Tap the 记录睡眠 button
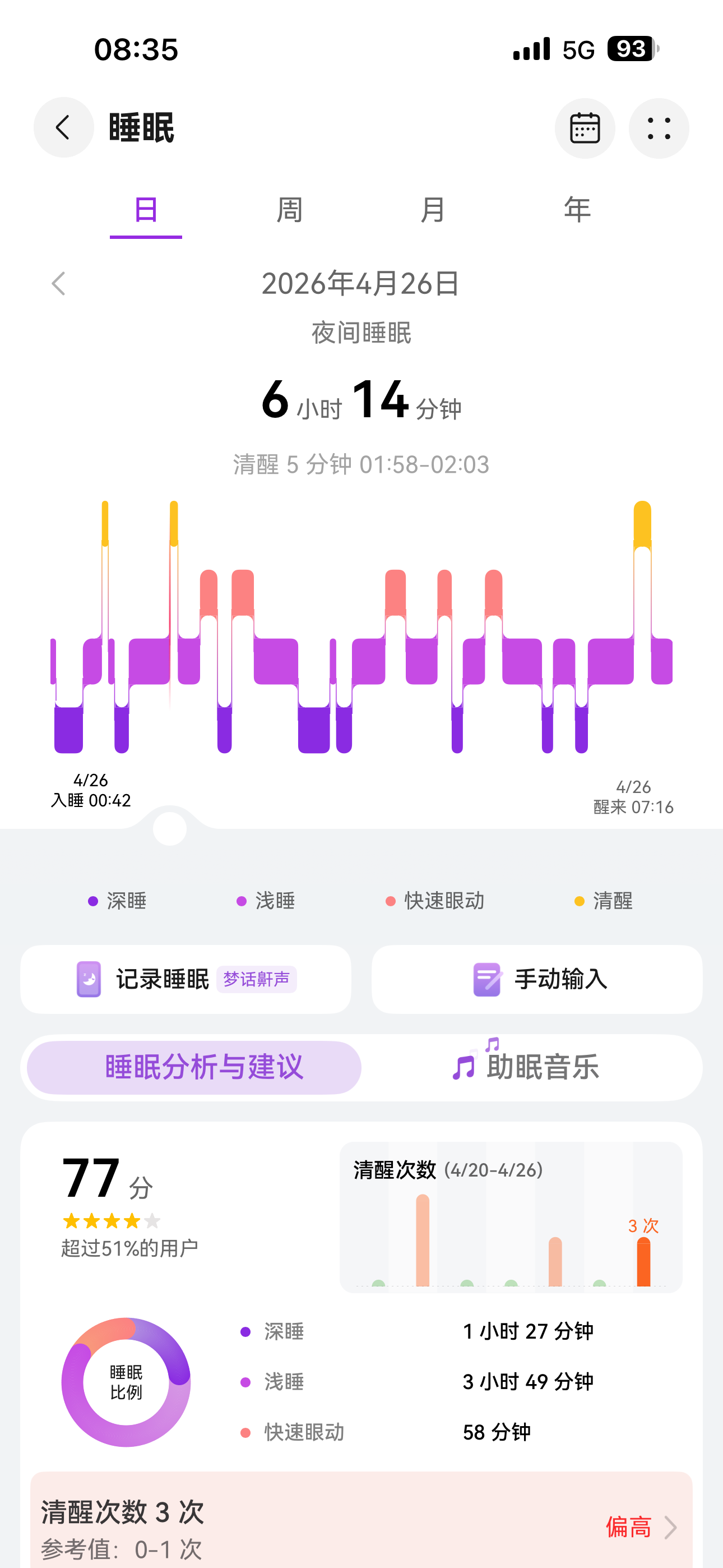 (186, 979)
